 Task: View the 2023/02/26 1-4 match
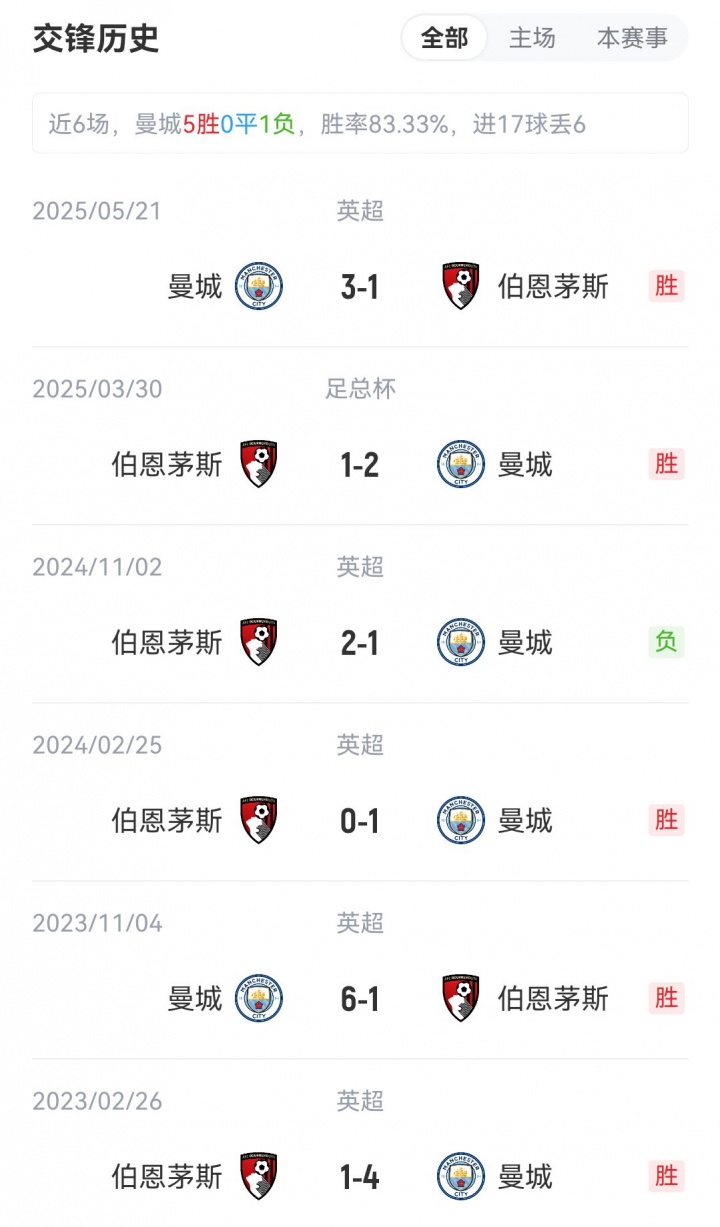pyautogui.click(x=360, y=1177)
